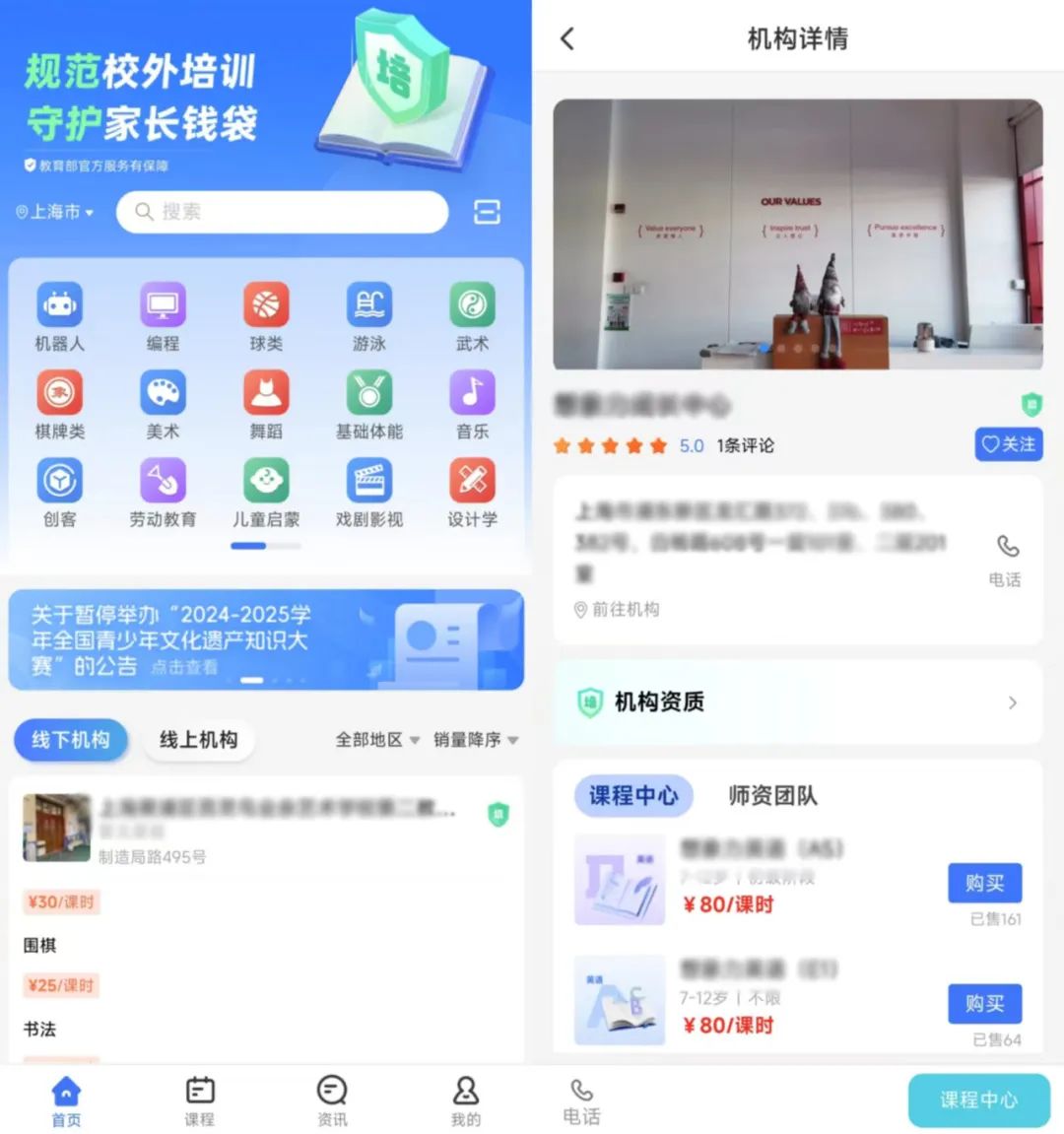Viewport: 1064px width, 1134px height.
Task: Switch to the 师资团队 tab
Action: (x=772, y=796)
